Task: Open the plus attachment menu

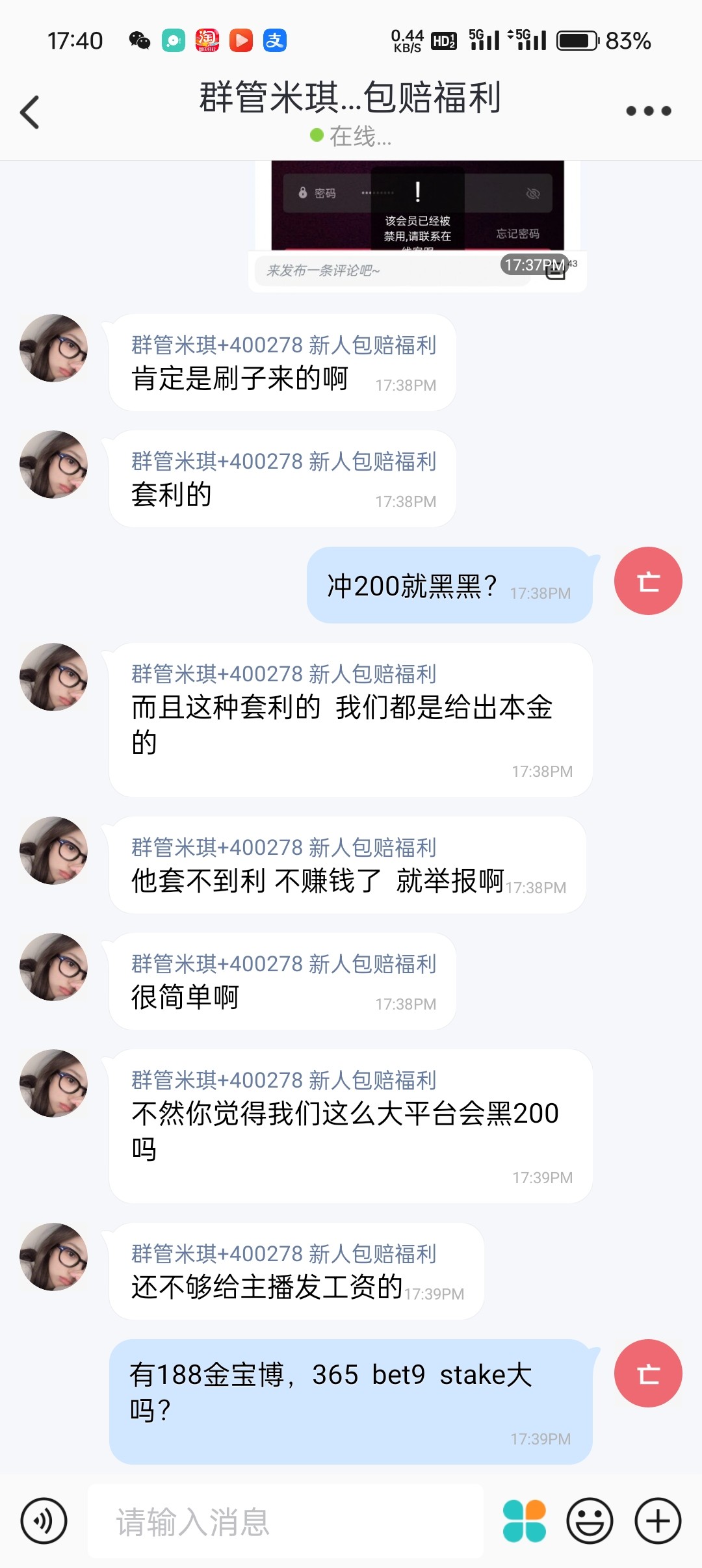Action: [x=658, y=1521]
